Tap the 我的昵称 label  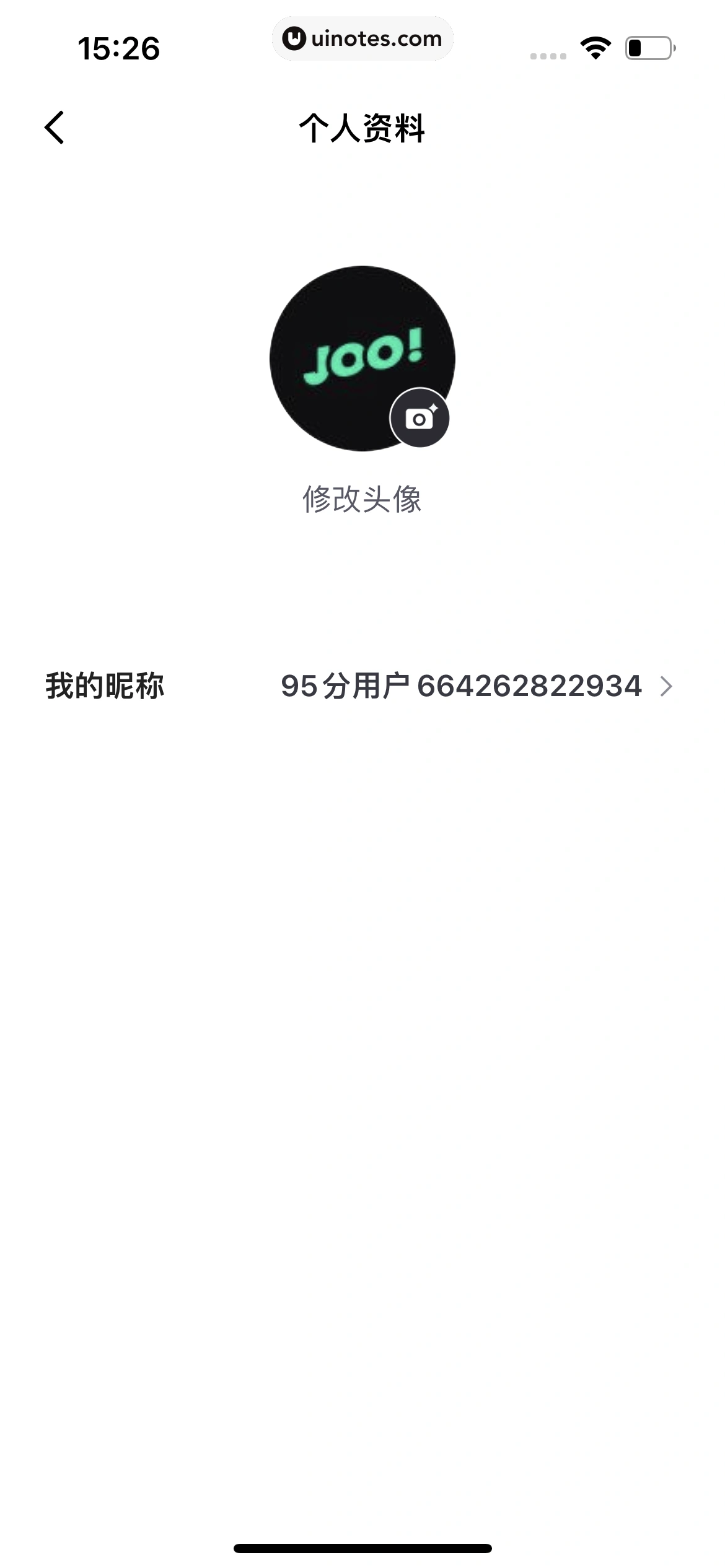[104, 686]
